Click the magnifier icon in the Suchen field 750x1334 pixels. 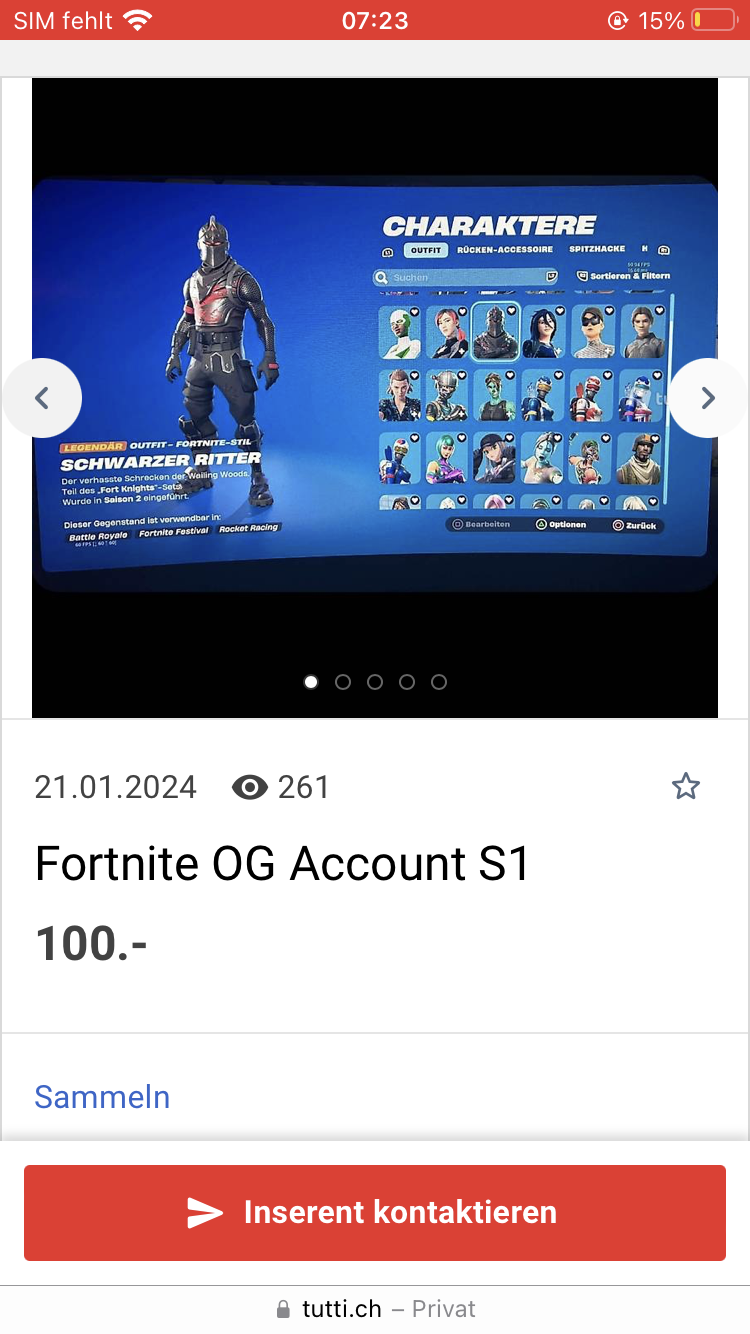[382, 276]
